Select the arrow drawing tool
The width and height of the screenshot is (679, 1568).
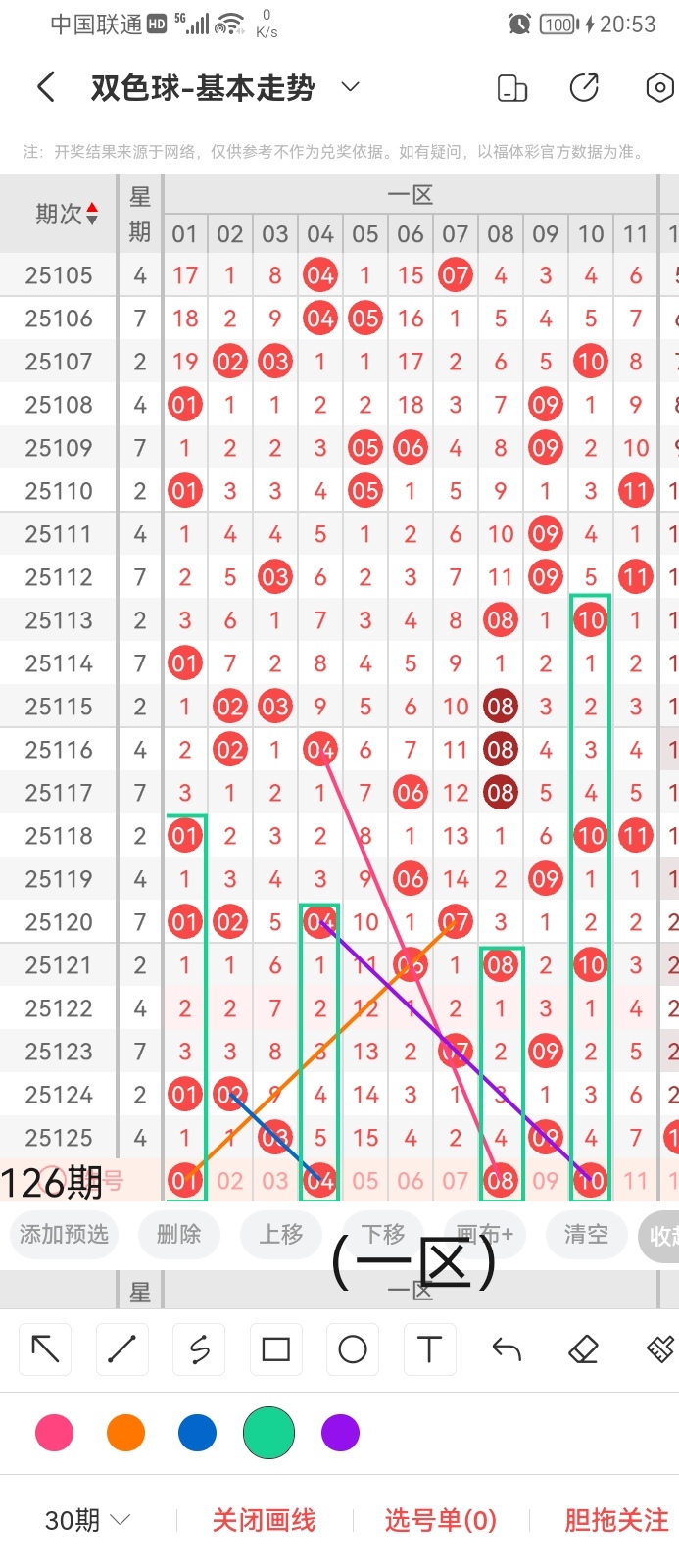pyautogui.click(x=45, y=1349)
